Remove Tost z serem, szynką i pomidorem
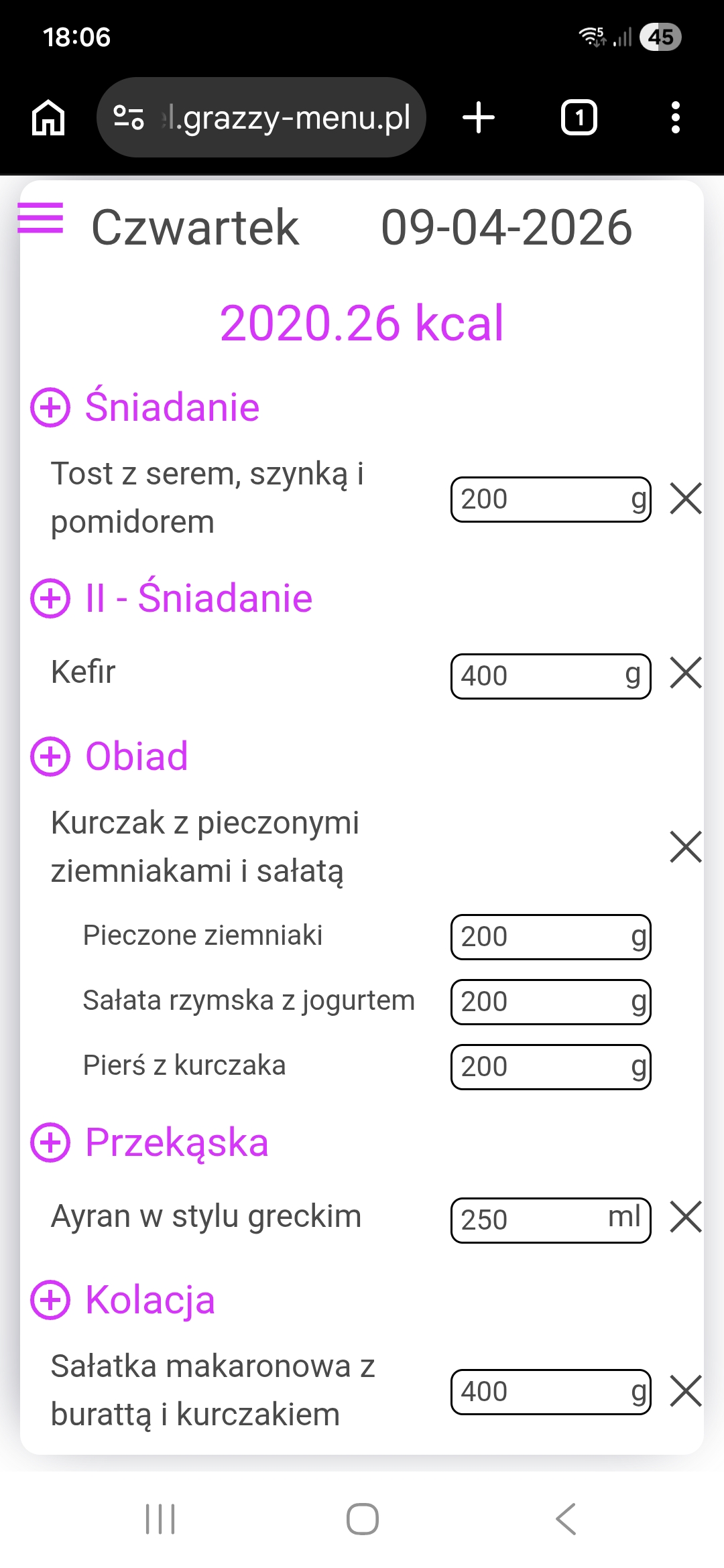 (685, 499)
